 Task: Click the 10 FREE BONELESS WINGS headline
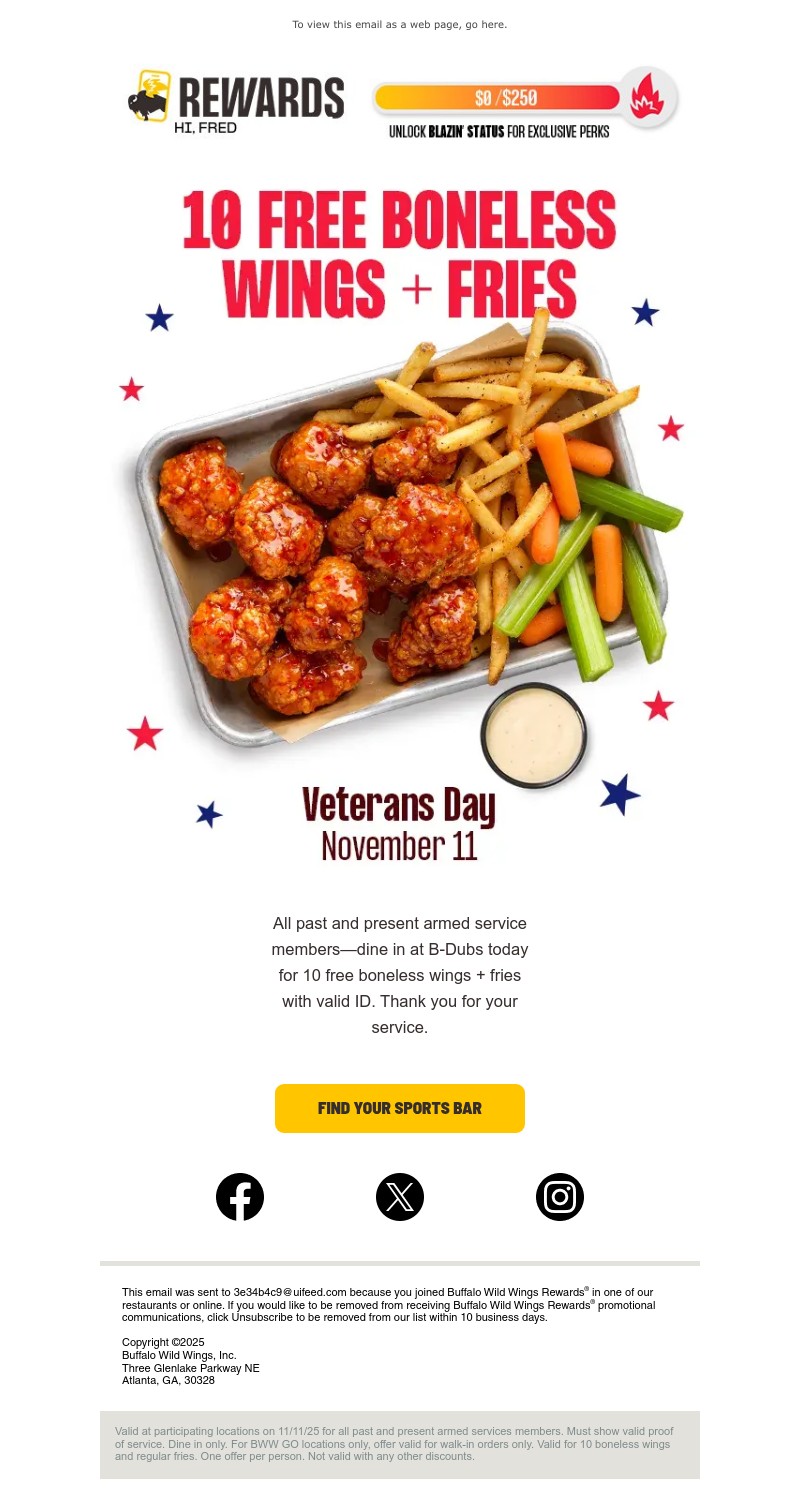pyautogui.click(x=400, y=250)
